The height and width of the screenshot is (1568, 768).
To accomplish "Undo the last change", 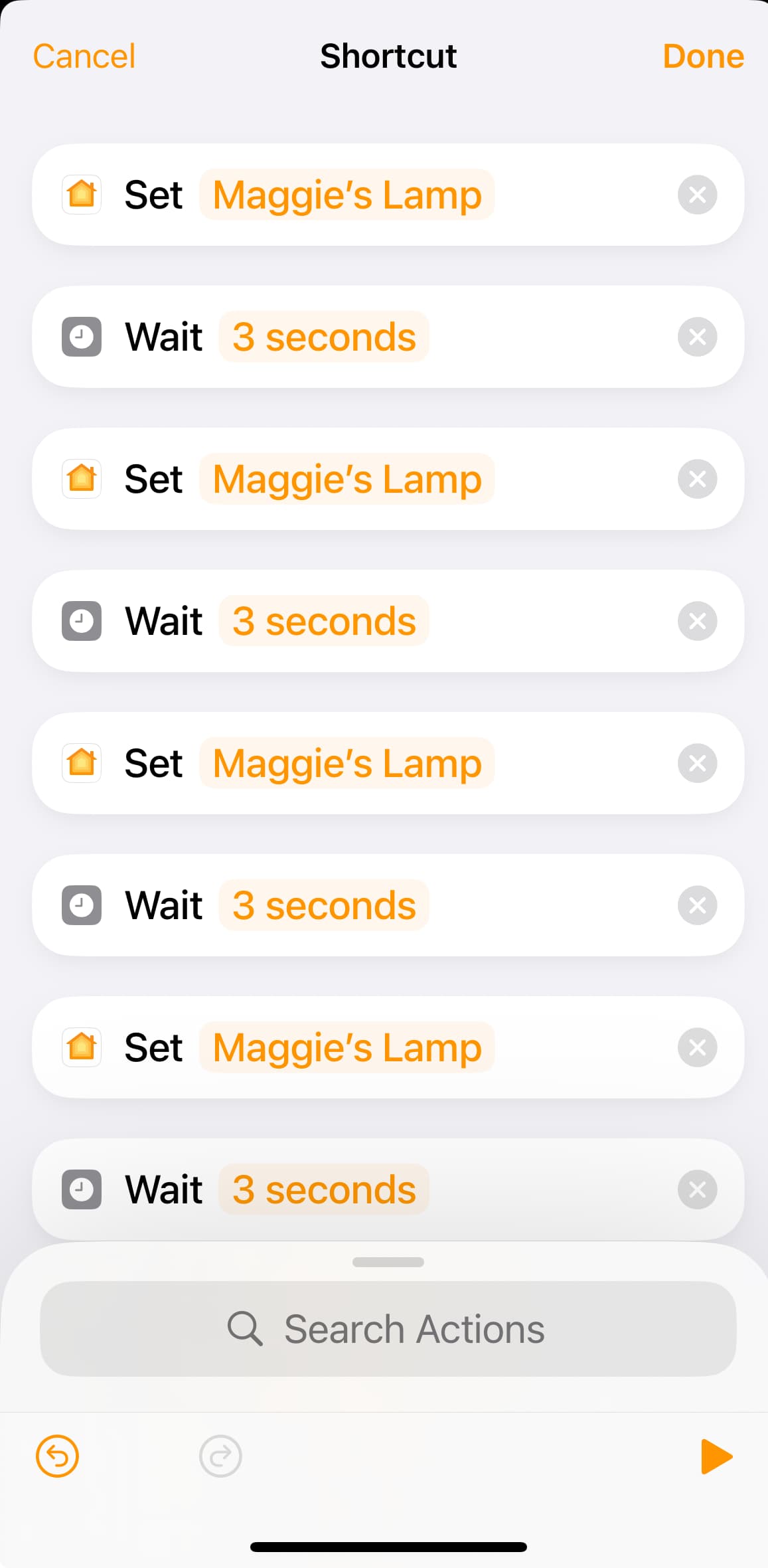I will (x=57, y=1456).
